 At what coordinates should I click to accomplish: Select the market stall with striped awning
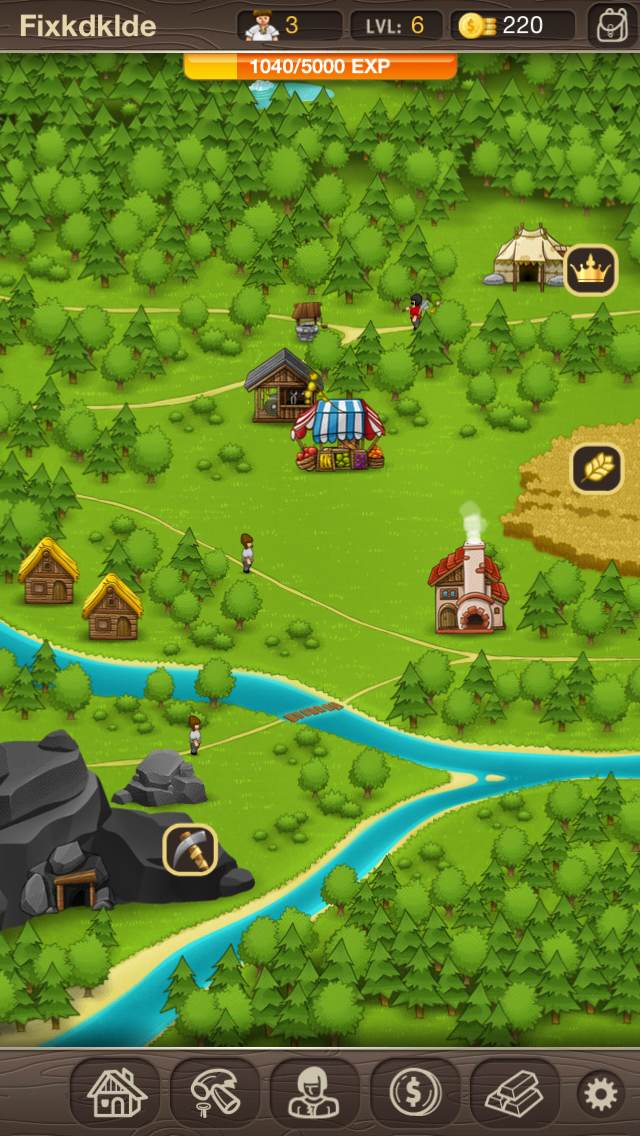[338, 435]
